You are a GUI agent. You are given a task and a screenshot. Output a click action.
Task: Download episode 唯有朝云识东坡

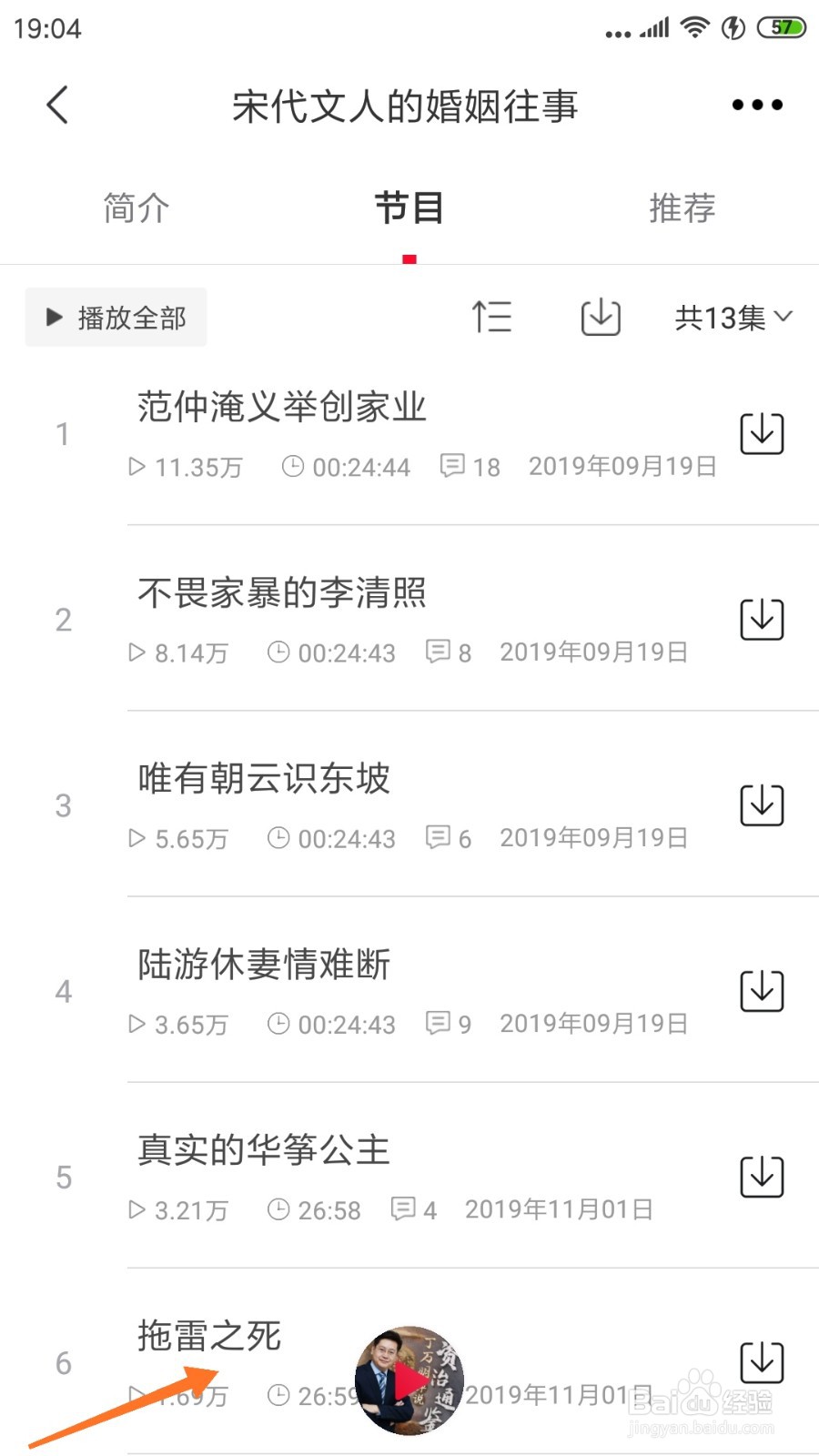[x=762, y=804]
